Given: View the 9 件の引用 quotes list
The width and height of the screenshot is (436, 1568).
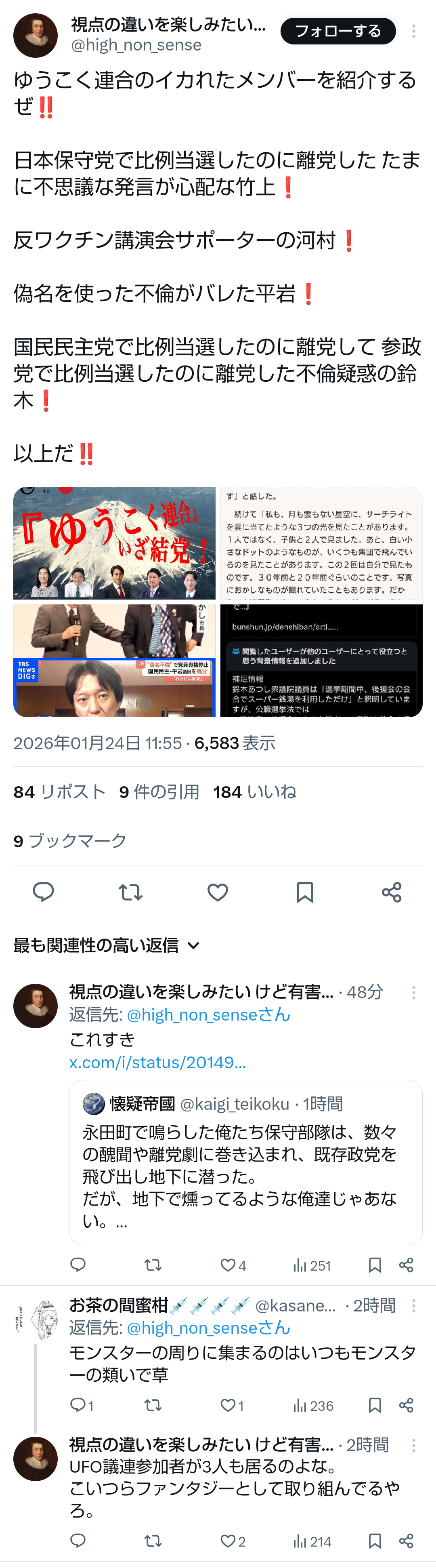Looking at the screenshot, I should click(x=159, y=792).
